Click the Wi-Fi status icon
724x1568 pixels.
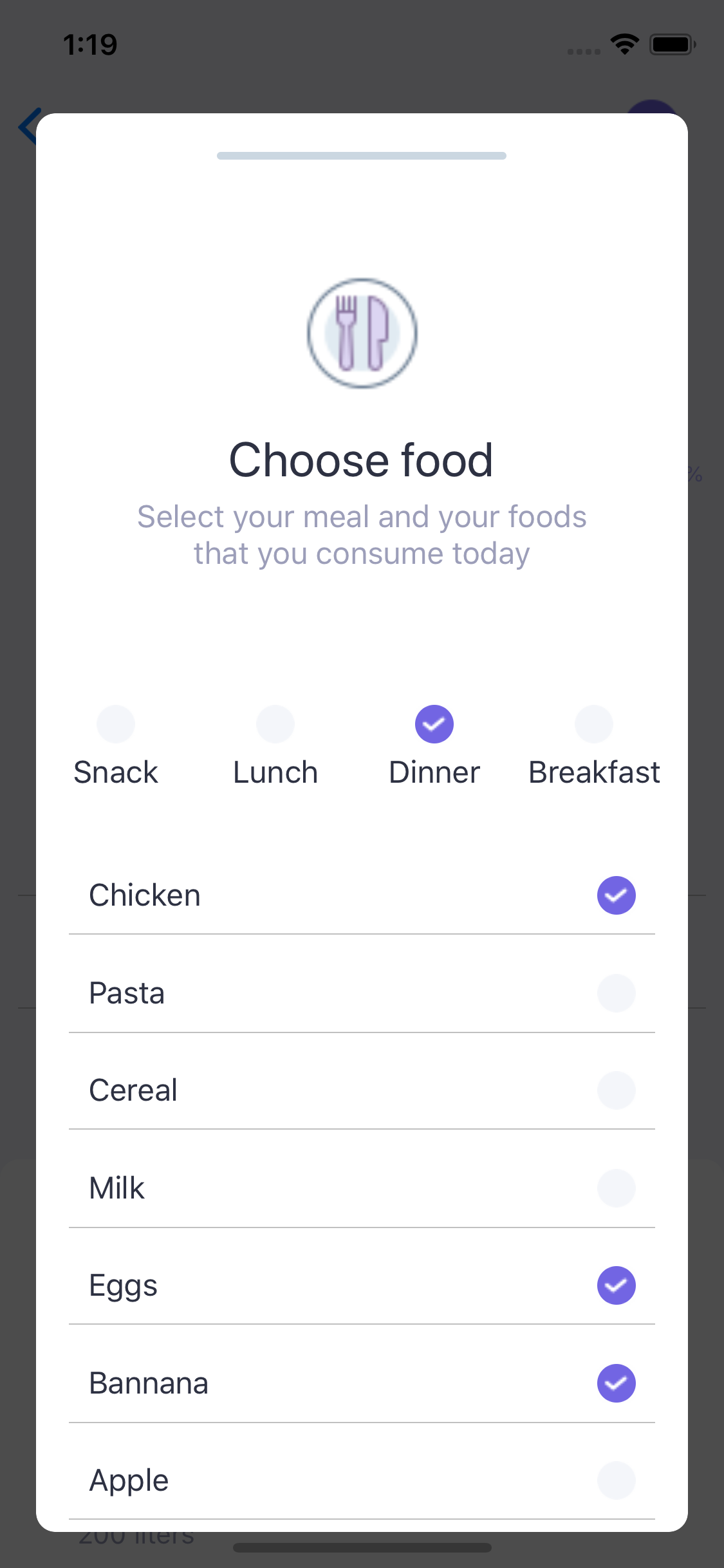point(623,44)
